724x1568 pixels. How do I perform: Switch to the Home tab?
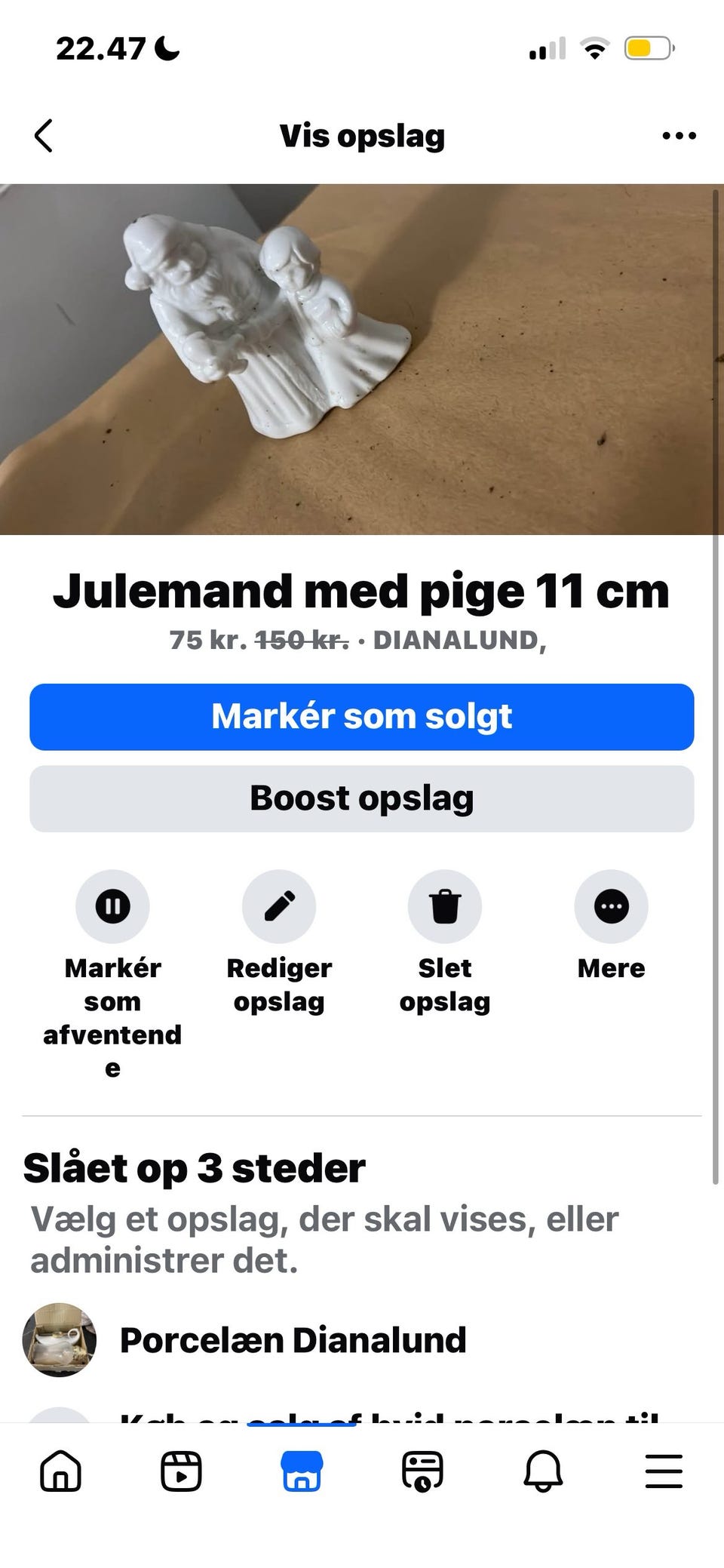[x=60, y=1471]
